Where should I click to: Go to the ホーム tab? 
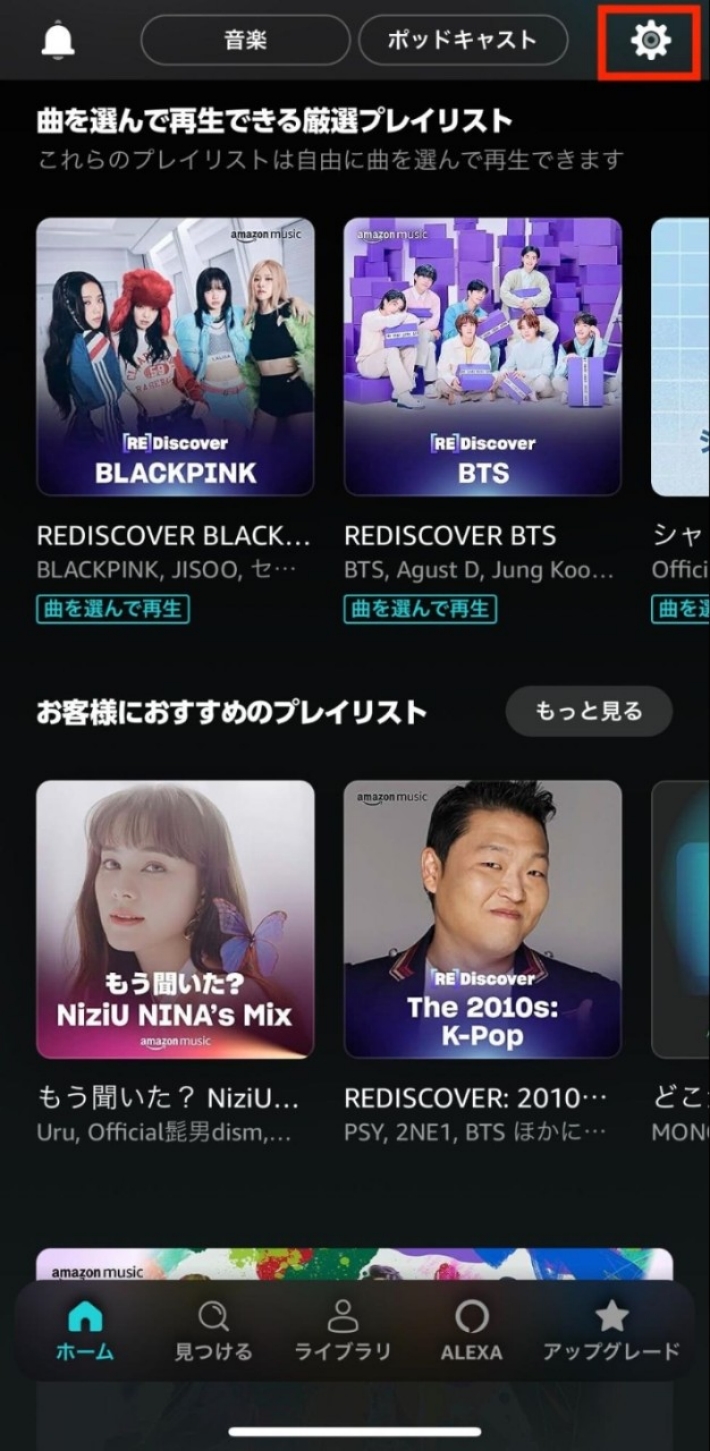click(84, 1331)
